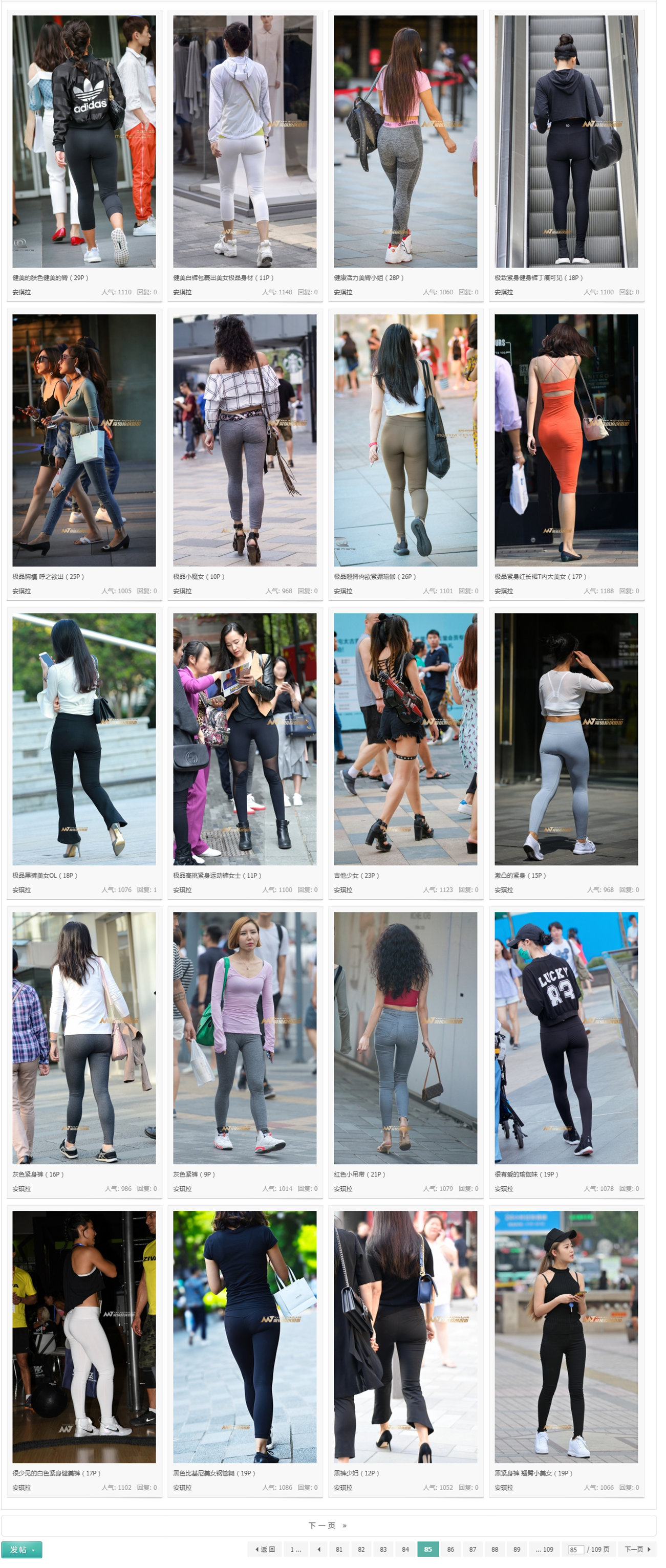Jump to page 89

(517, 1549)
